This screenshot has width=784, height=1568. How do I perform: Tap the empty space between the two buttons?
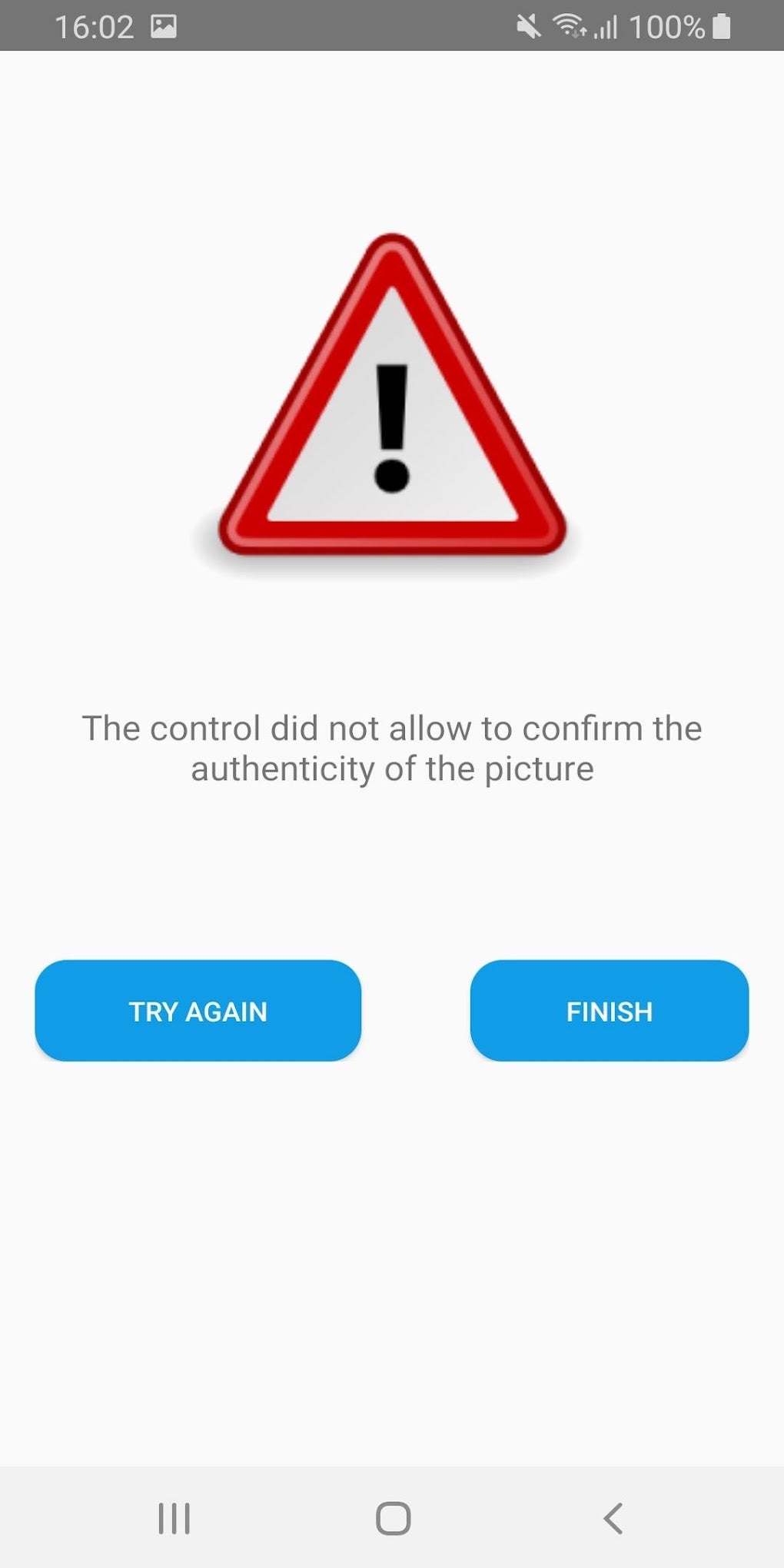pos(415,1011)
